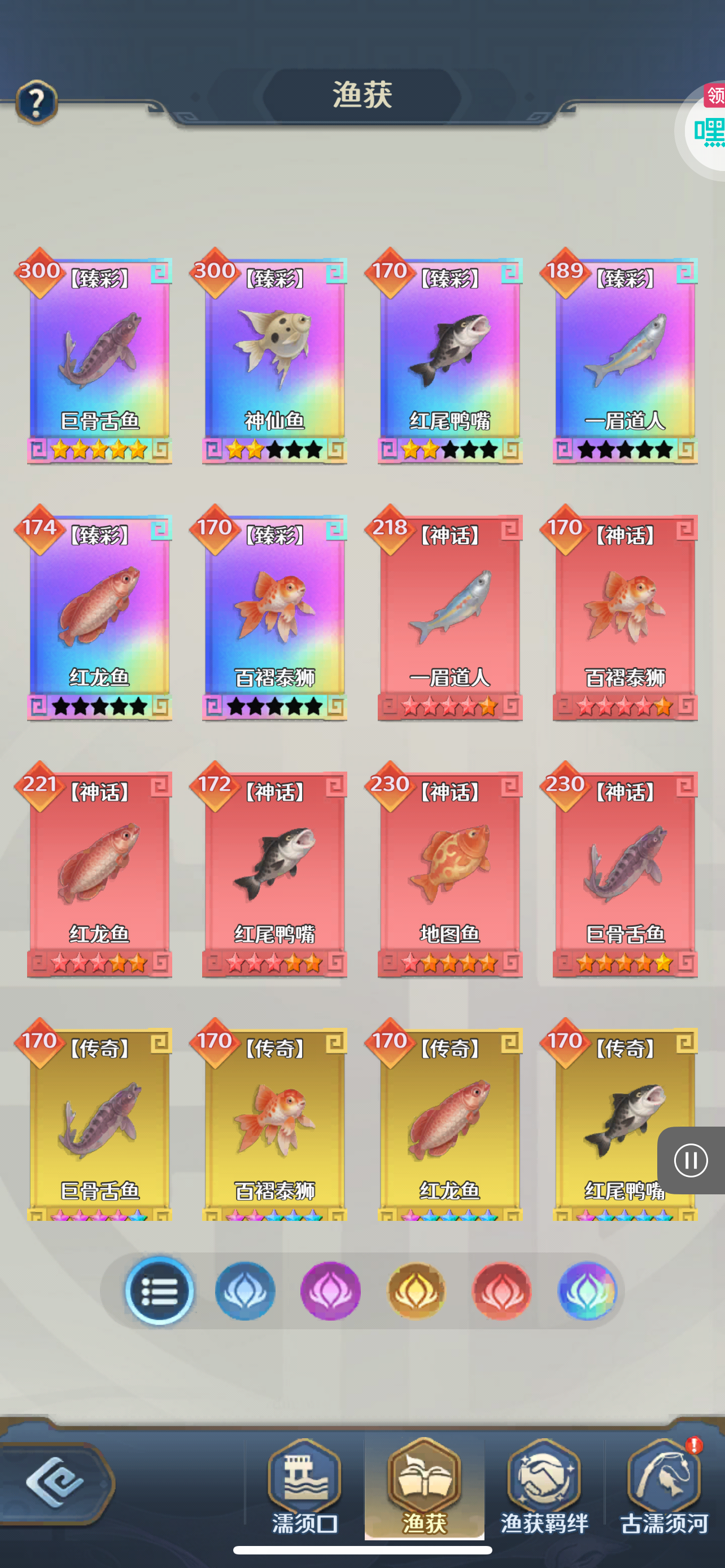
Task: Filter catch by purple rarity
Action: (x=330, y=1290)
